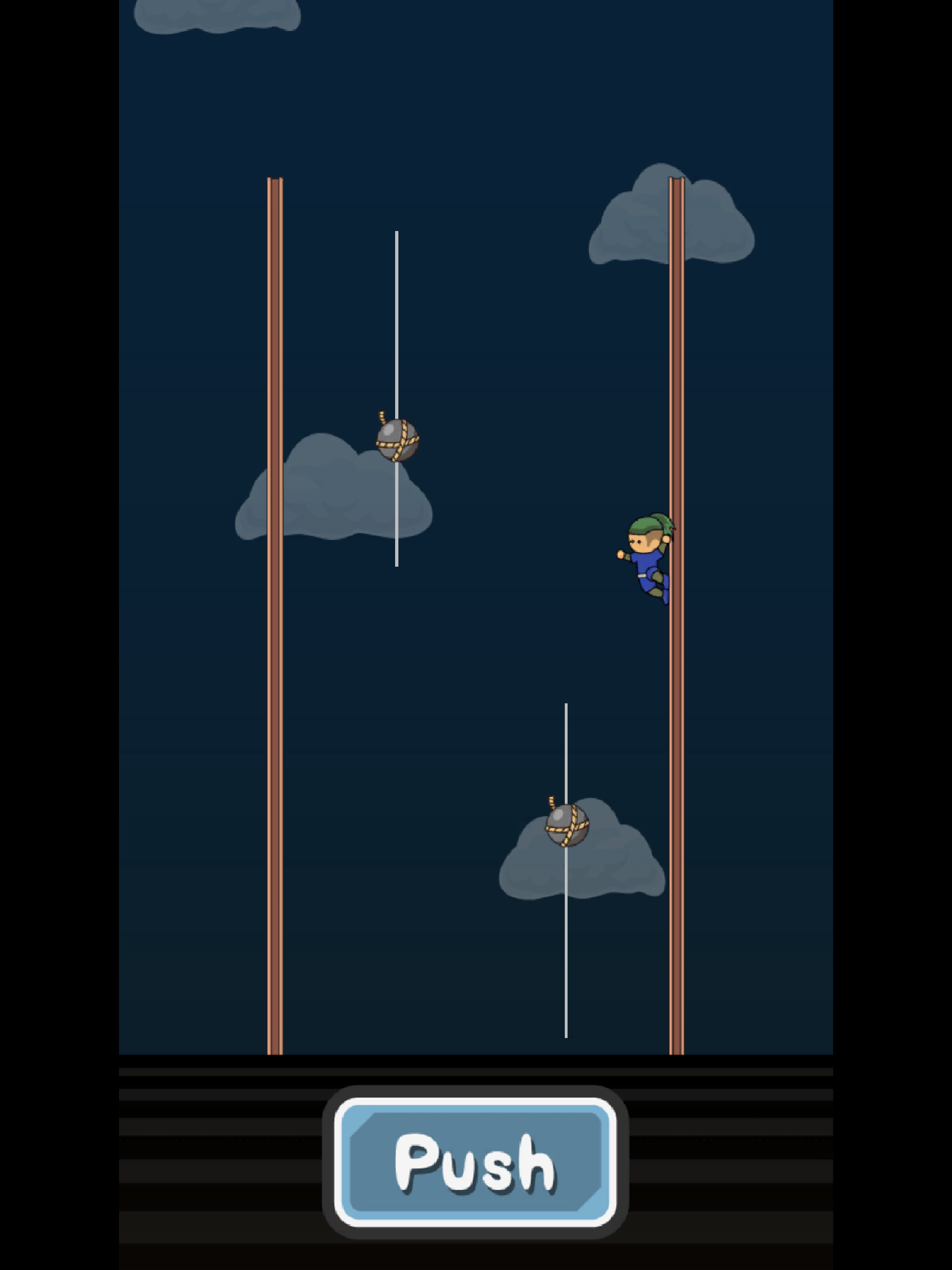This screenshot has width=952, height=1270.
Task: Tap the Push button
Action: click(x=476, y=1162)
